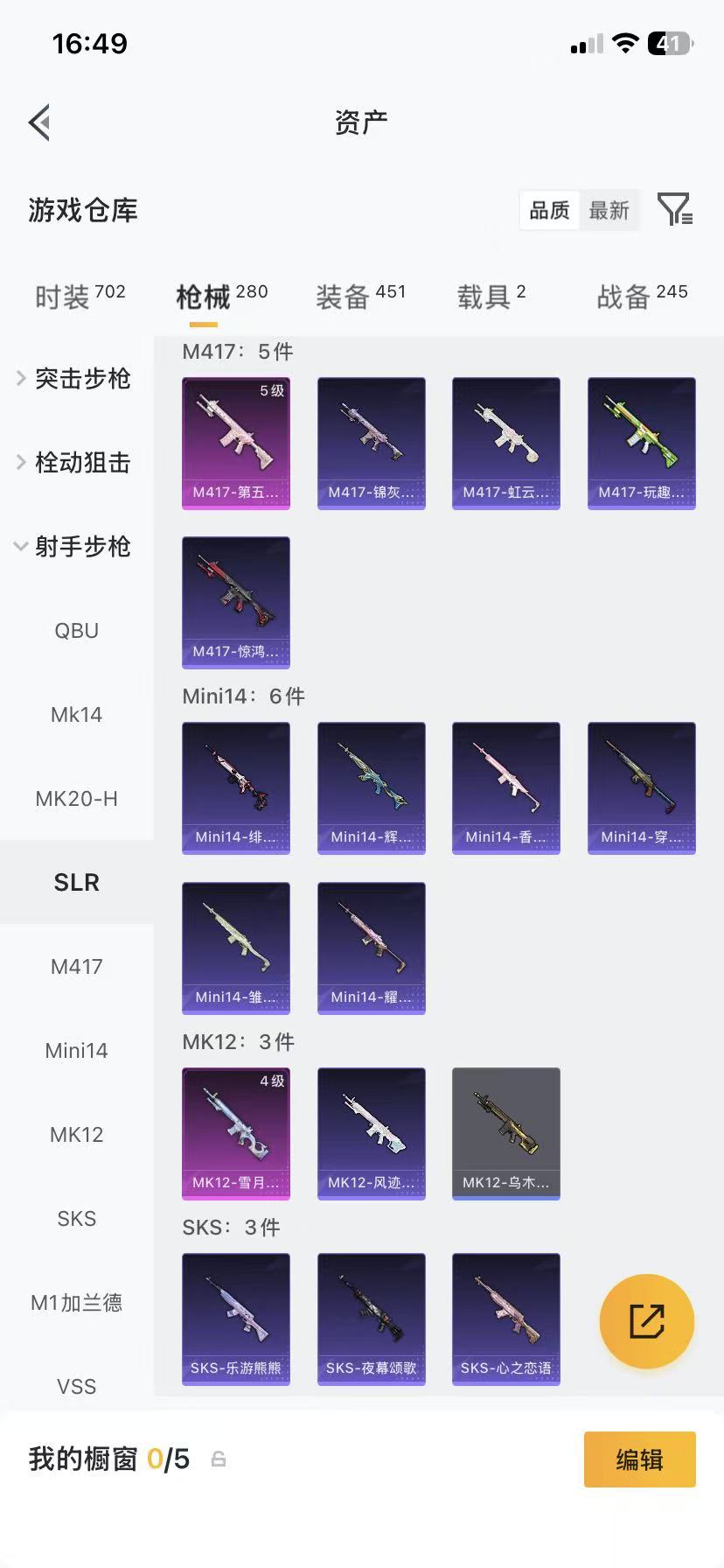
Task: Open the SKS-夜幕颂歌 skin
Action: [x=371, y=1318]
